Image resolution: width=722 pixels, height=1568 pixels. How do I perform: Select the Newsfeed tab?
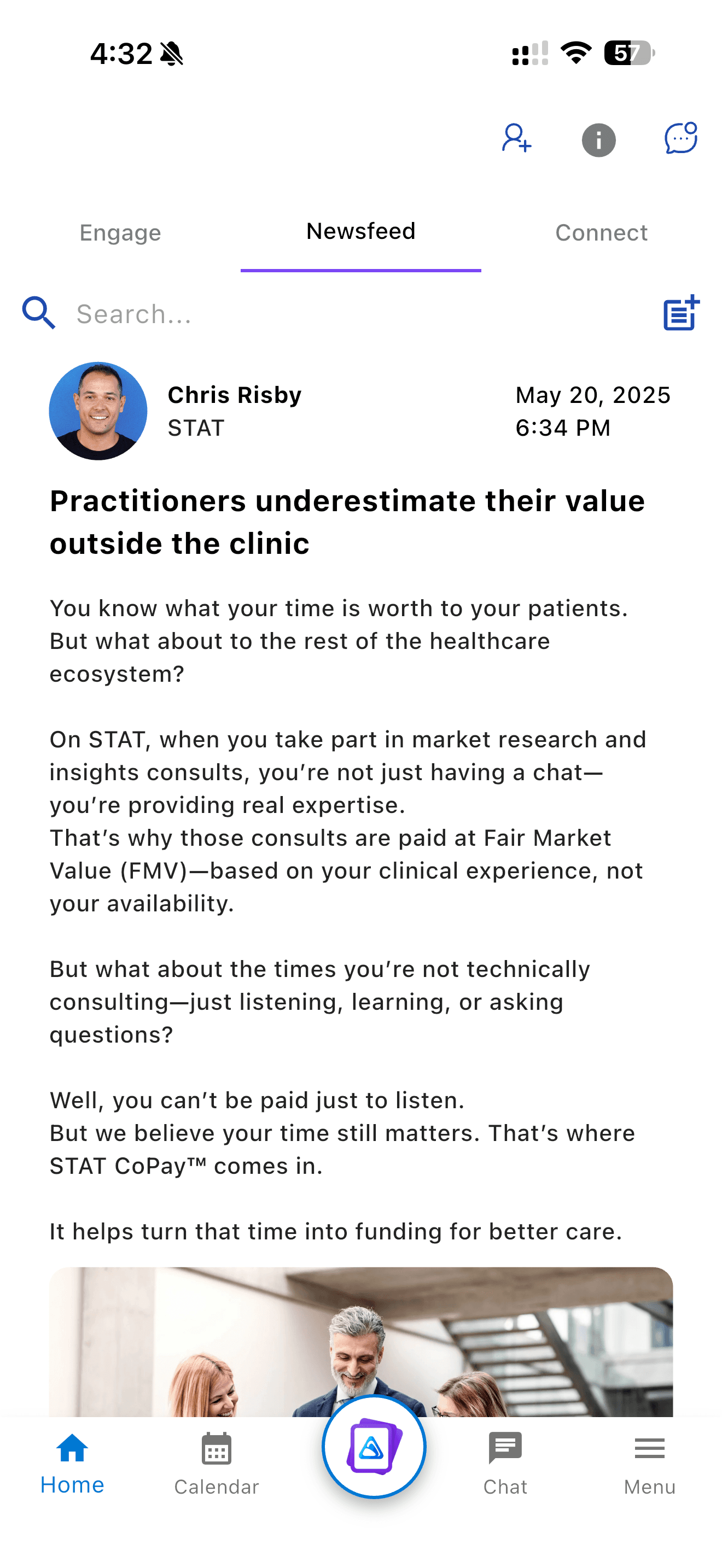click(x=360, y=232)
